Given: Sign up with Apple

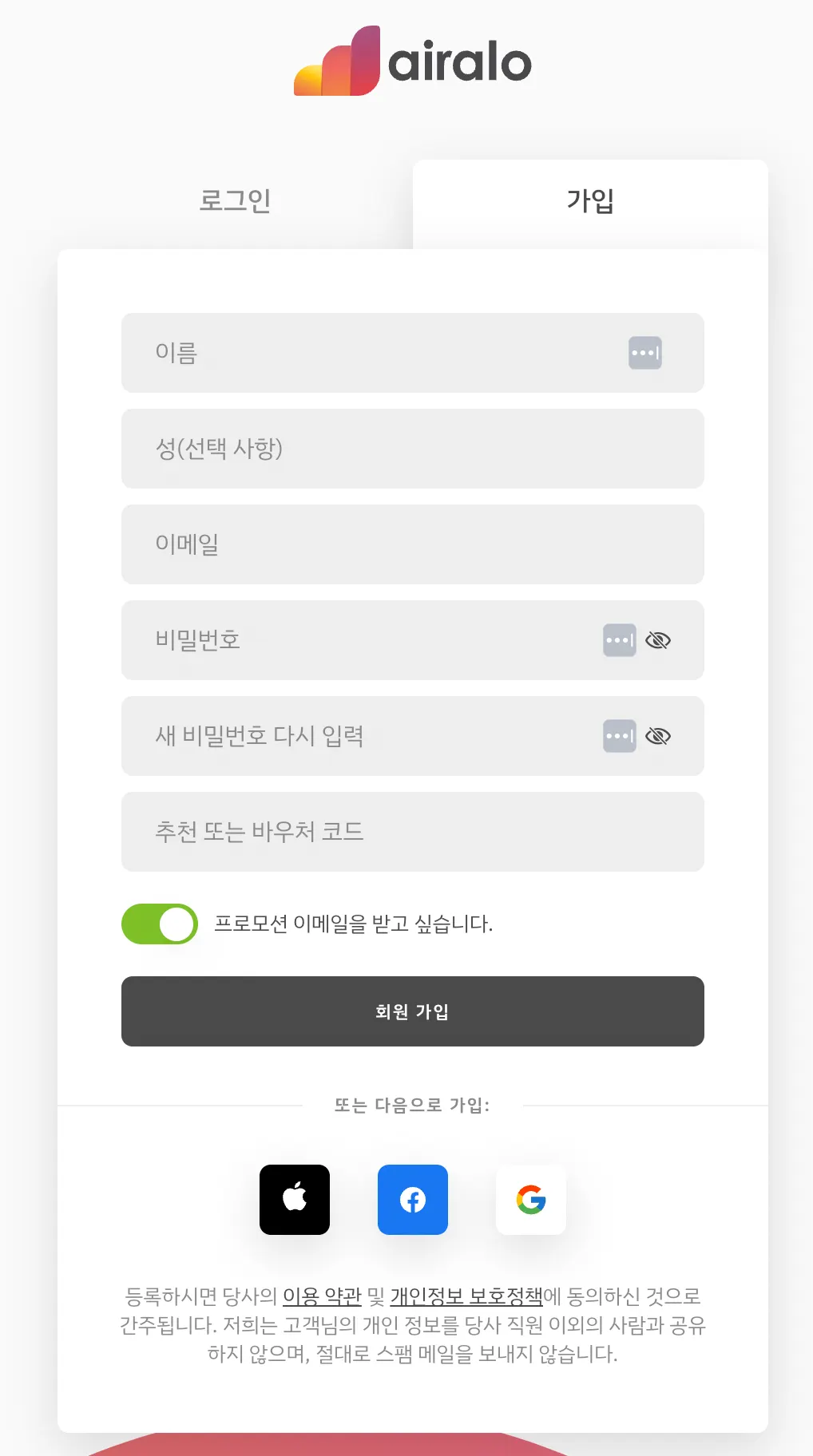Looking at the screenshot, I should tap(295, 1200).
